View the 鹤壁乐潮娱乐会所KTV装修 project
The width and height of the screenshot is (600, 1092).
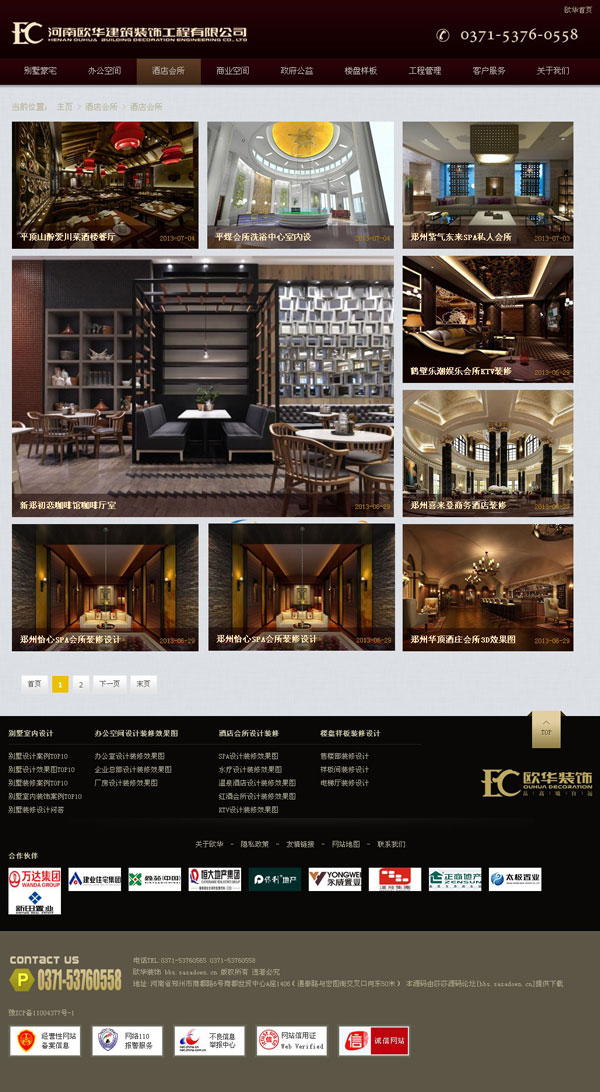[488, 319]
